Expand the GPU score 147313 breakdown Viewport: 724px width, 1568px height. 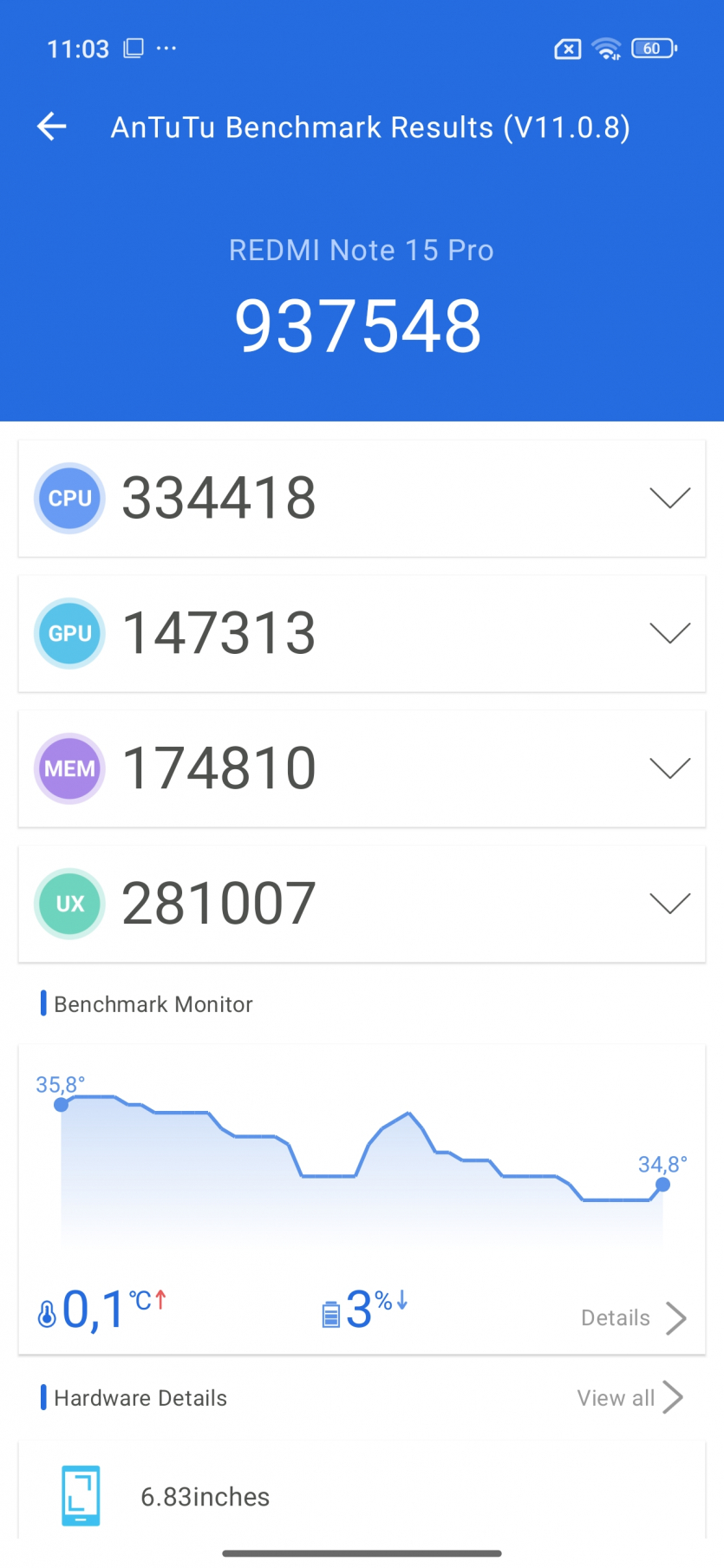coord(669,633)
